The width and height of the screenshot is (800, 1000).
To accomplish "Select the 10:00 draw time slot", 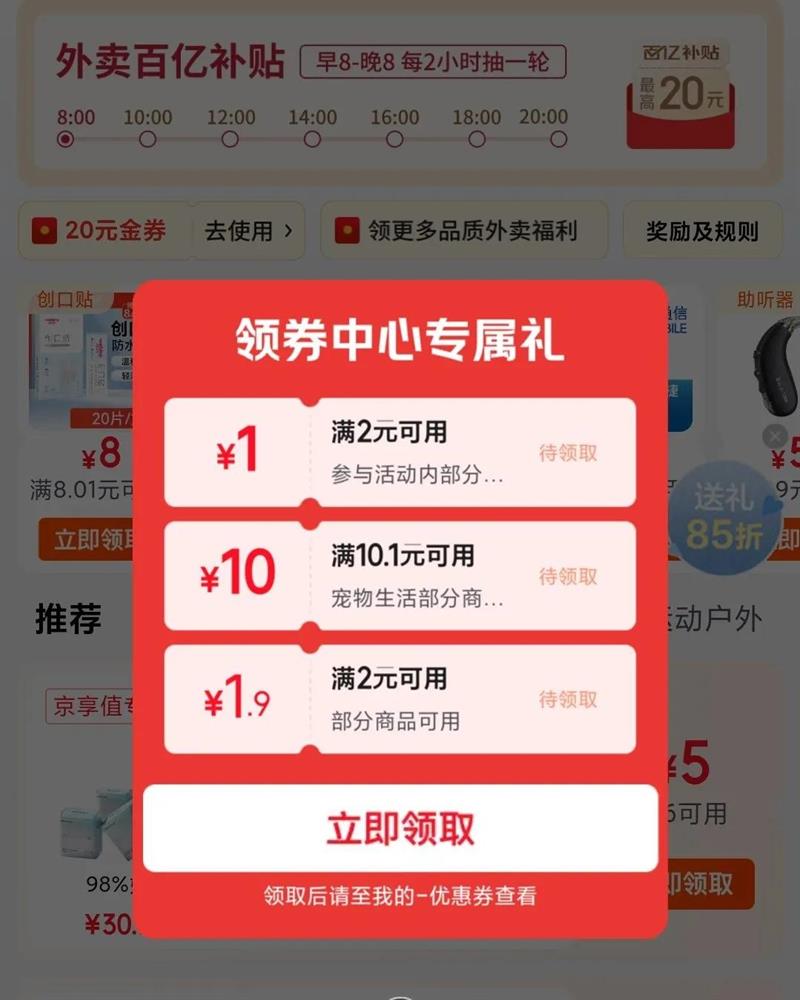I will [147, 128].
